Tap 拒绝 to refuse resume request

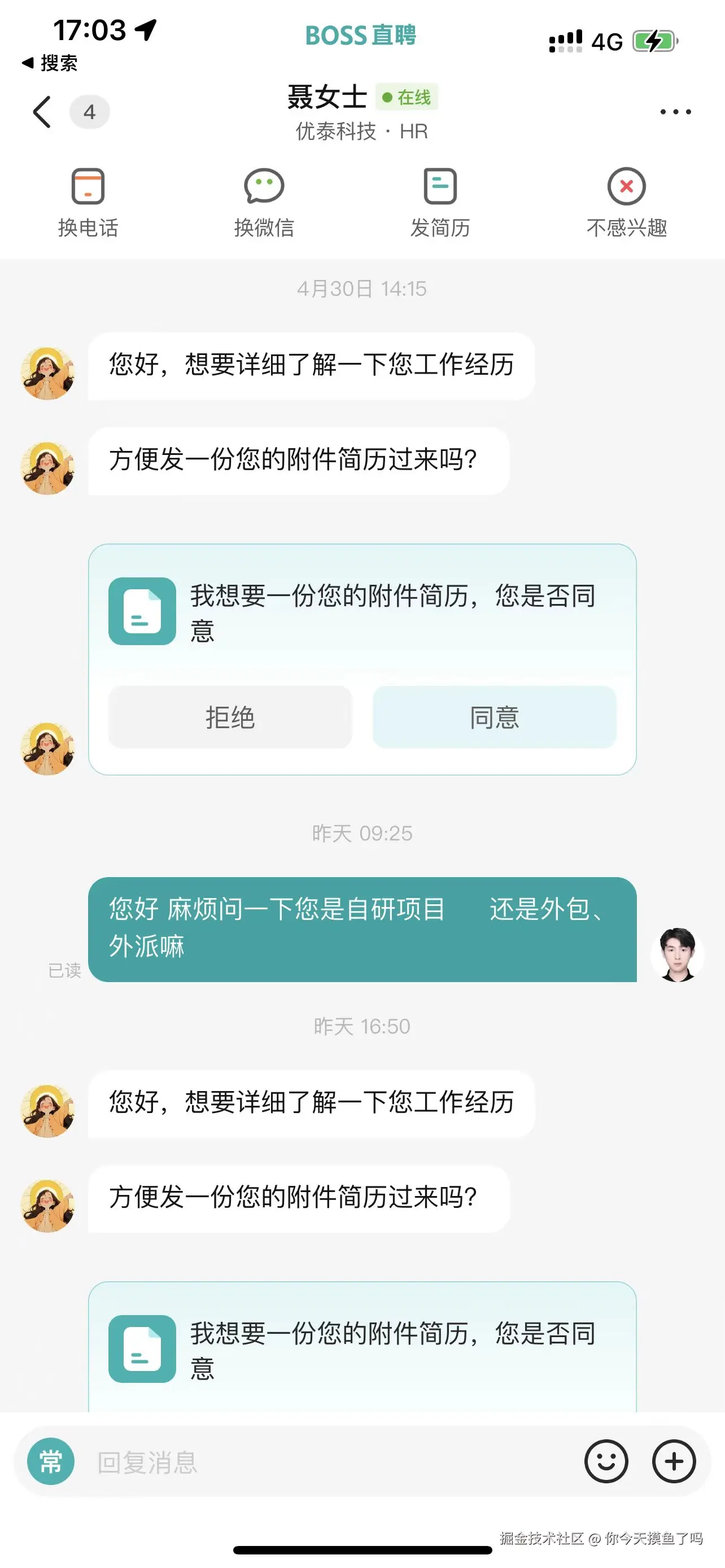pos(230,717)
